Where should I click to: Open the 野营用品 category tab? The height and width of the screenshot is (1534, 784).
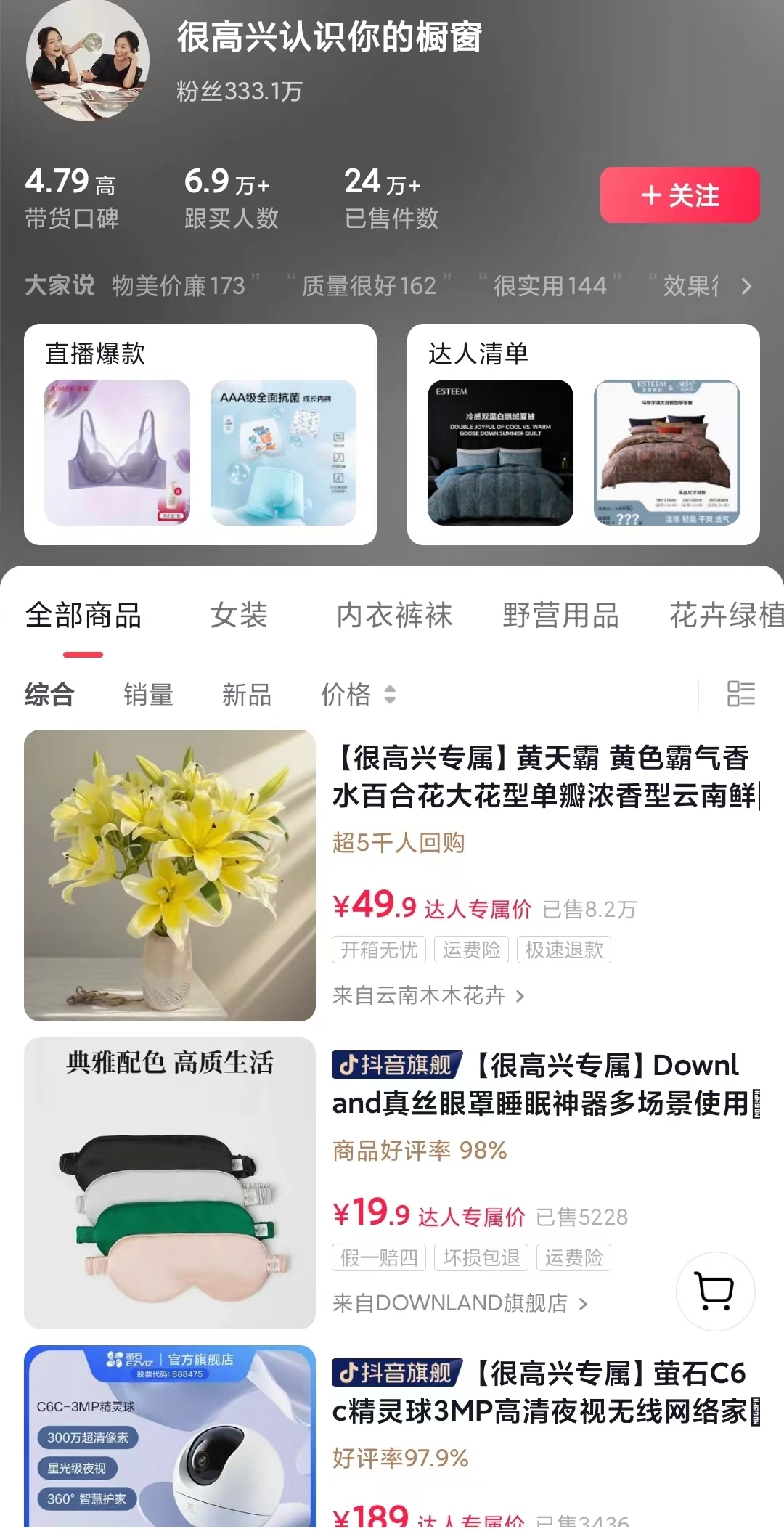tap(559, 615)
